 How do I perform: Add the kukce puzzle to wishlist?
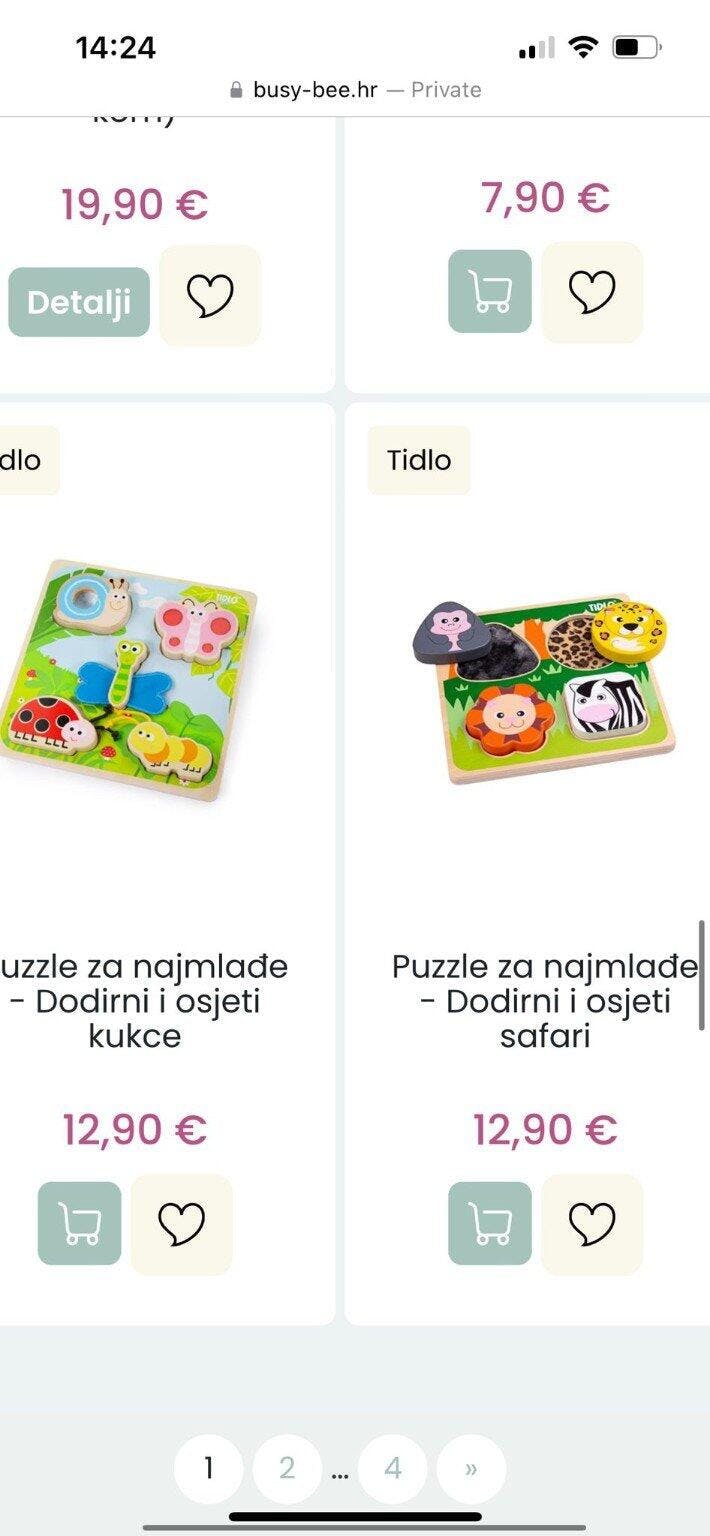pos(182,1224)
